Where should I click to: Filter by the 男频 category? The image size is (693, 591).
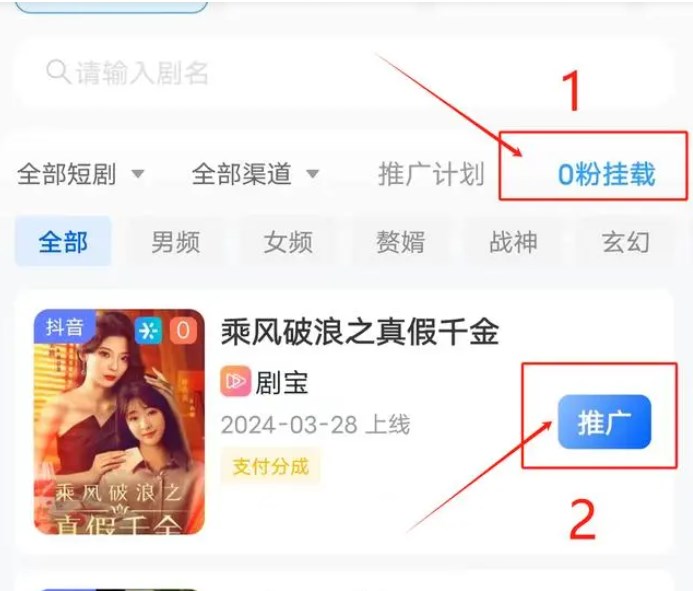175,241
